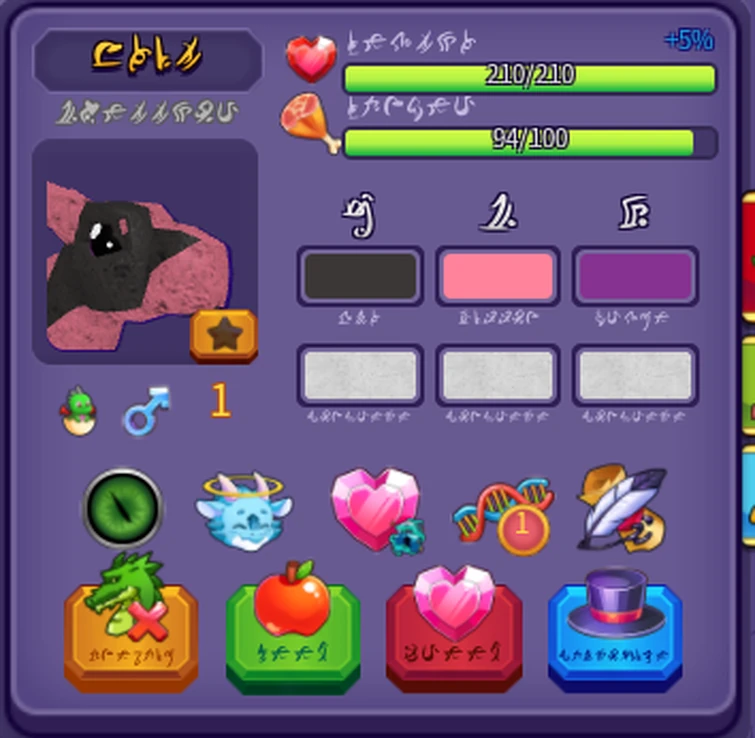Select the black primary color swatch
This screenshot has width=755, height=738.
[x=360, y=276]
